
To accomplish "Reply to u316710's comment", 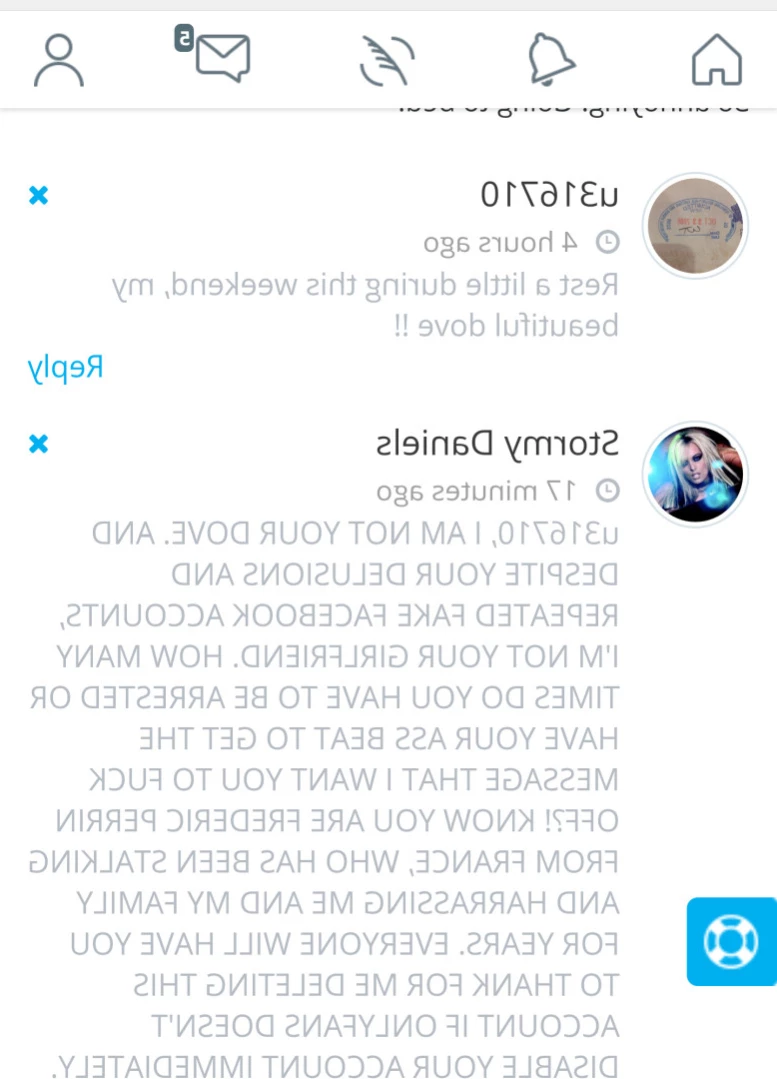I will [x=64, y=368].
